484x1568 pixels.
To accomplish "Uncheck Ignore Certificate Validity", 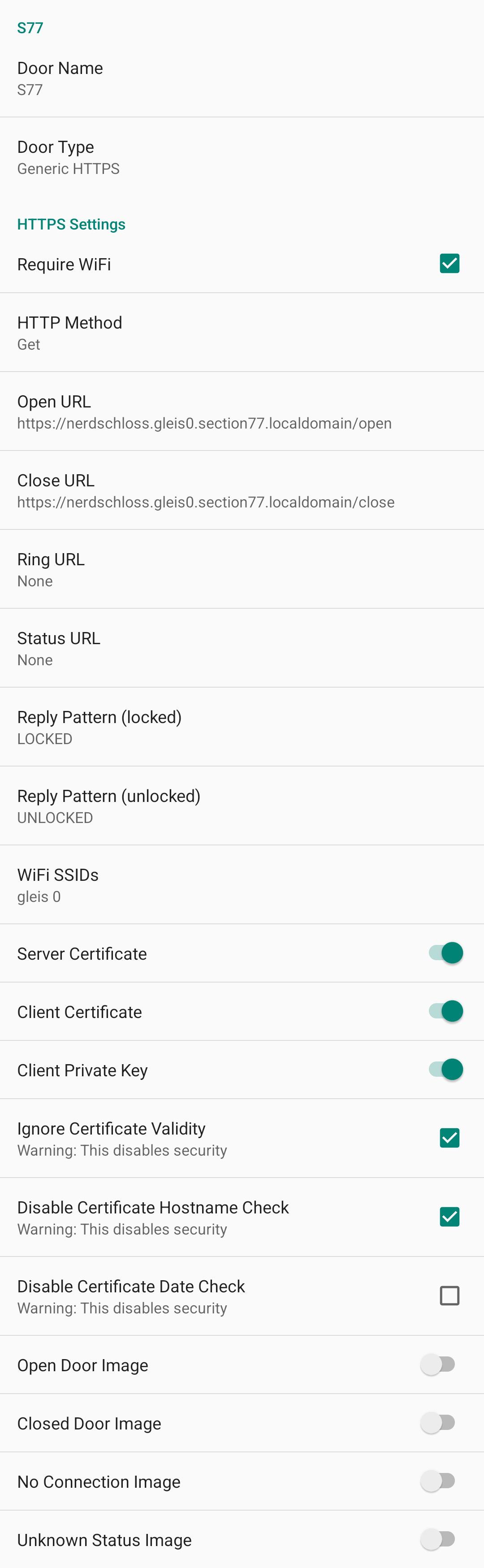I will [x=449, y=1138].
